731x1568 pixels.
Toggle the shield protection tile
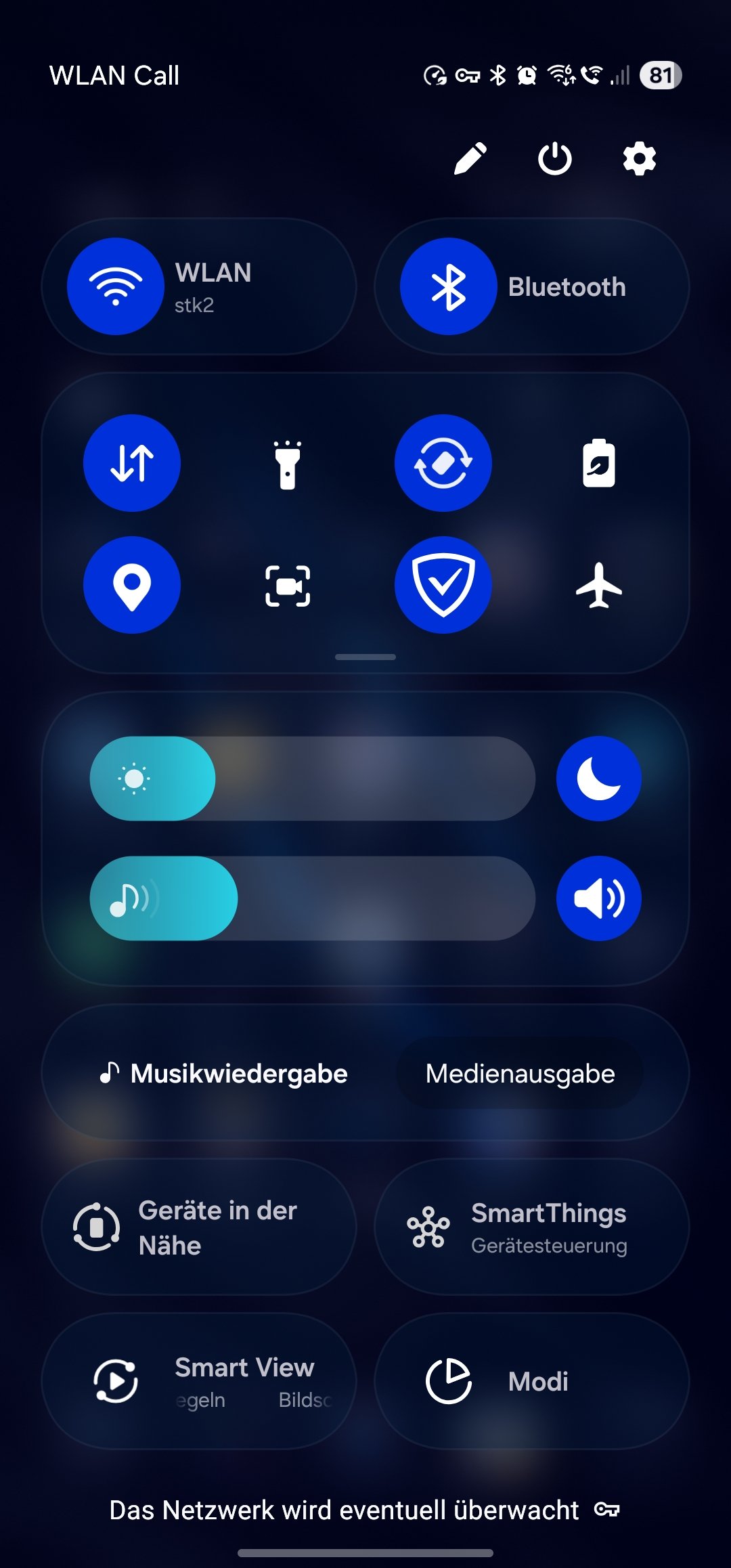point(443,585)
